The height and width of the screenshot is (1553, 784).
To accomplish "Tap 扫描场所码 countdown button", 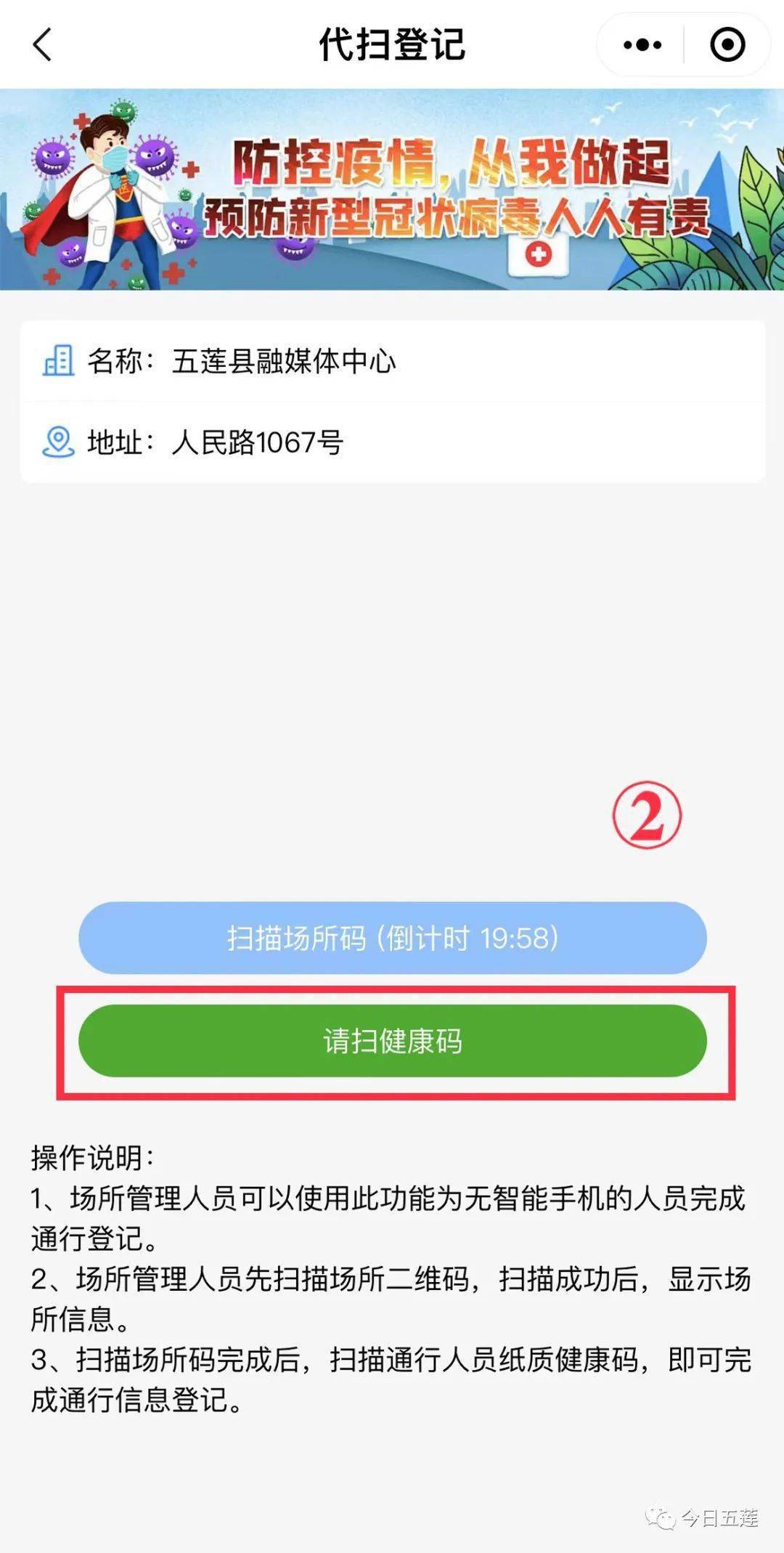I will click(392, 938).
